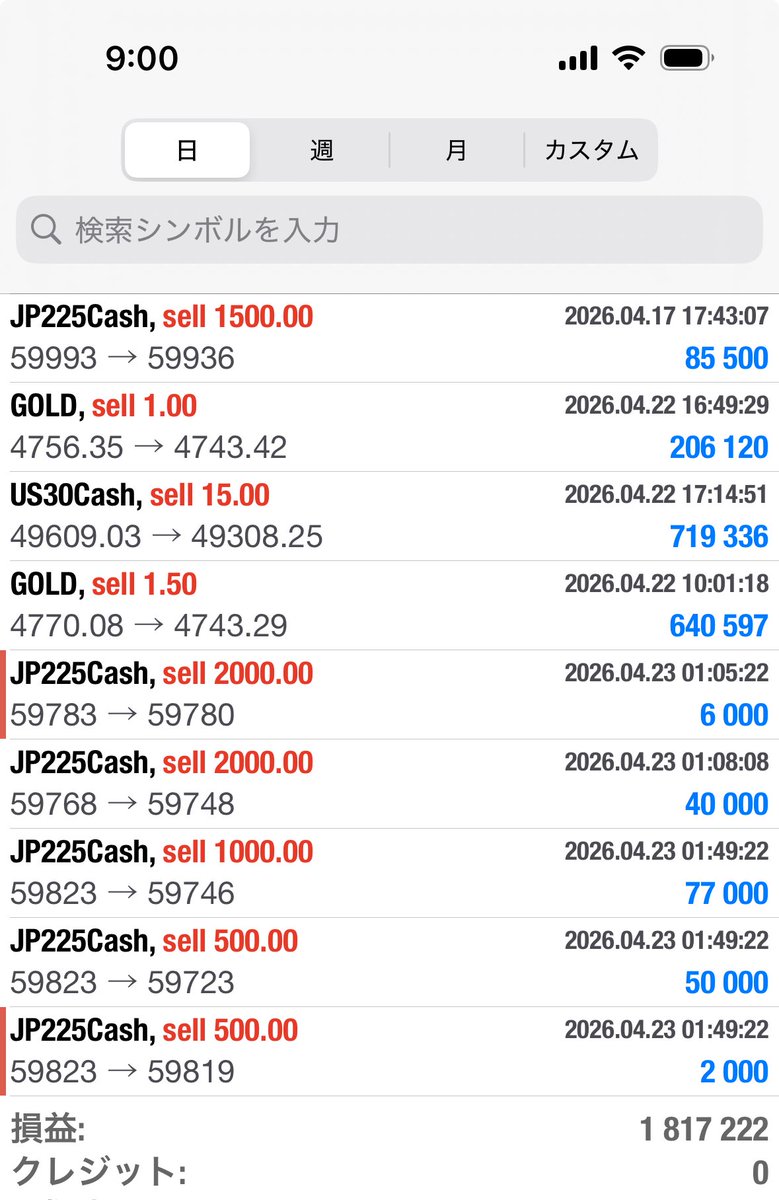Open the JP225Cash trade with 6 000 profit
Screen dimensions: 779x1200
coord(389,694)
